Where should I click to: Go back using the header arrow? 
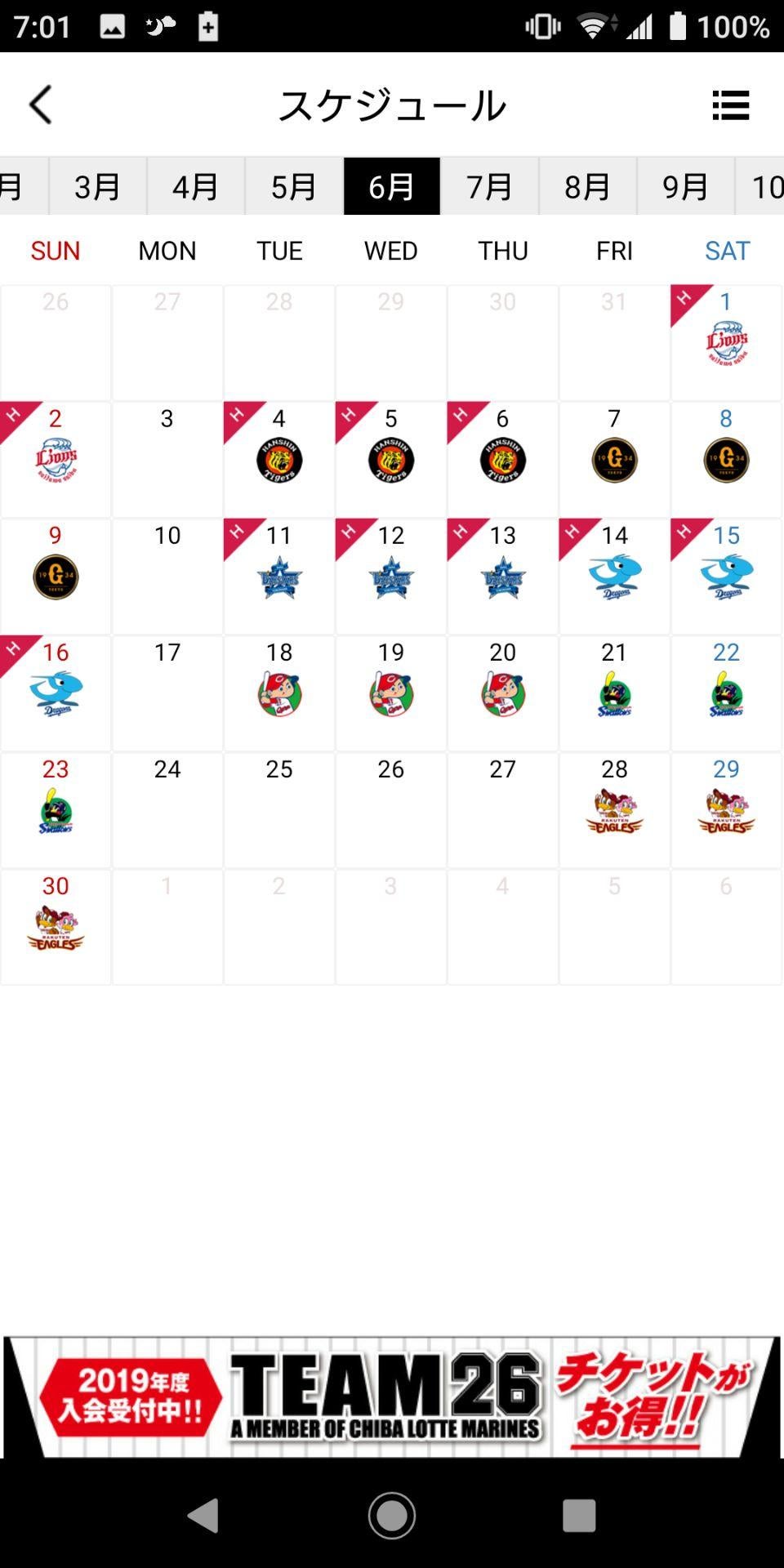[x=41, y=105]
